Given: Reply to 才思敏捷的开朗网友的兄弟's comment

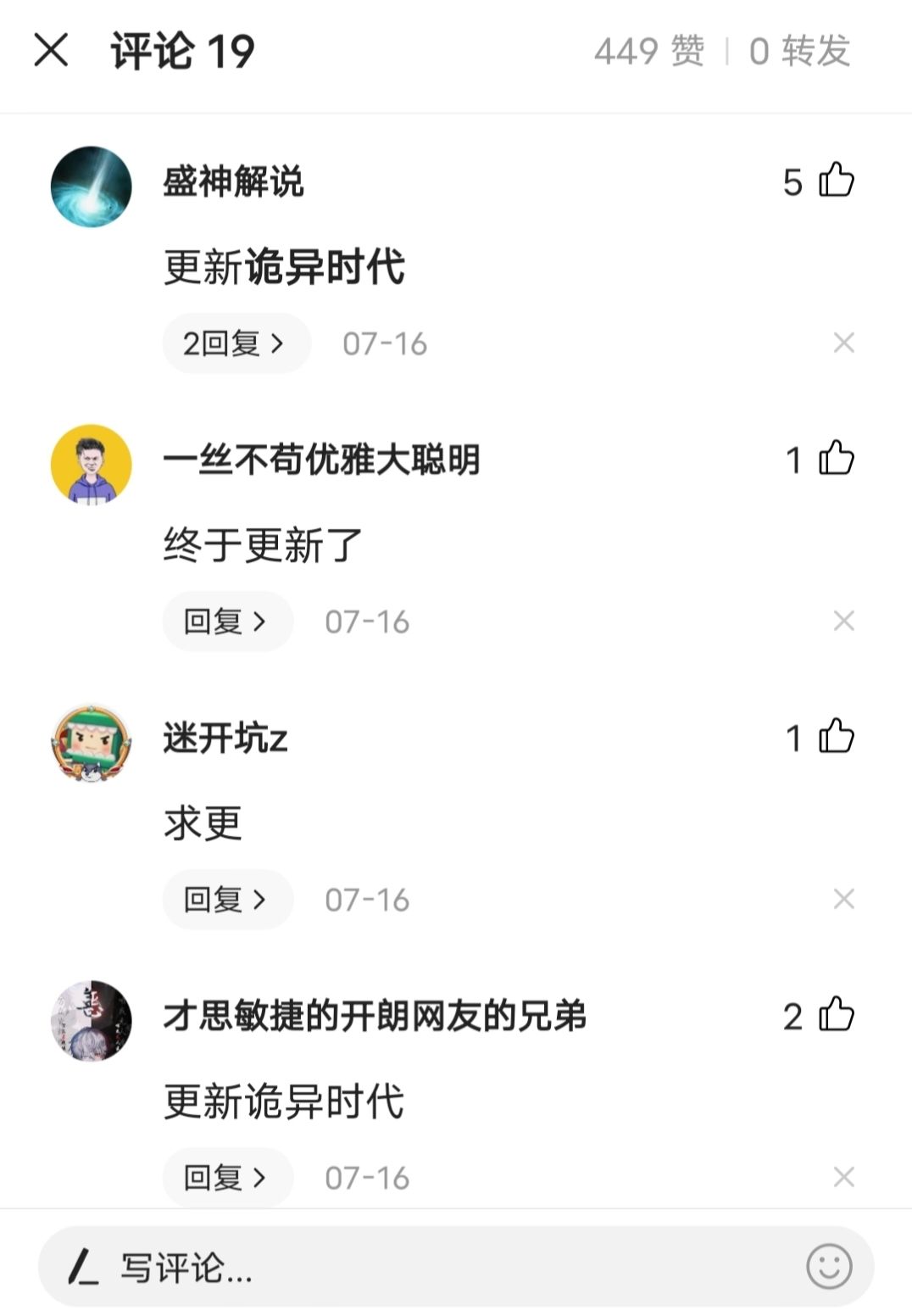Looking at the screenshot, I should tap(228, 1178).
